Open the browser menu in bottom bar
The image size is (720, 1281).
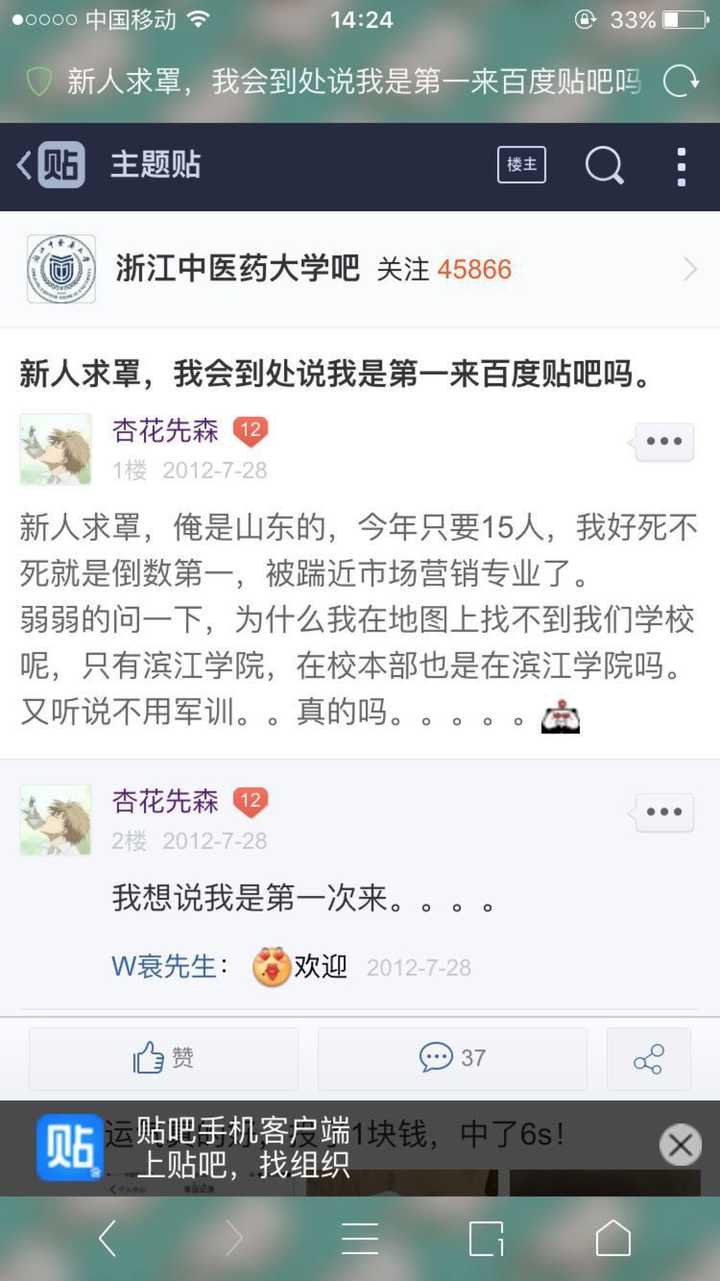click(360, 1238)
